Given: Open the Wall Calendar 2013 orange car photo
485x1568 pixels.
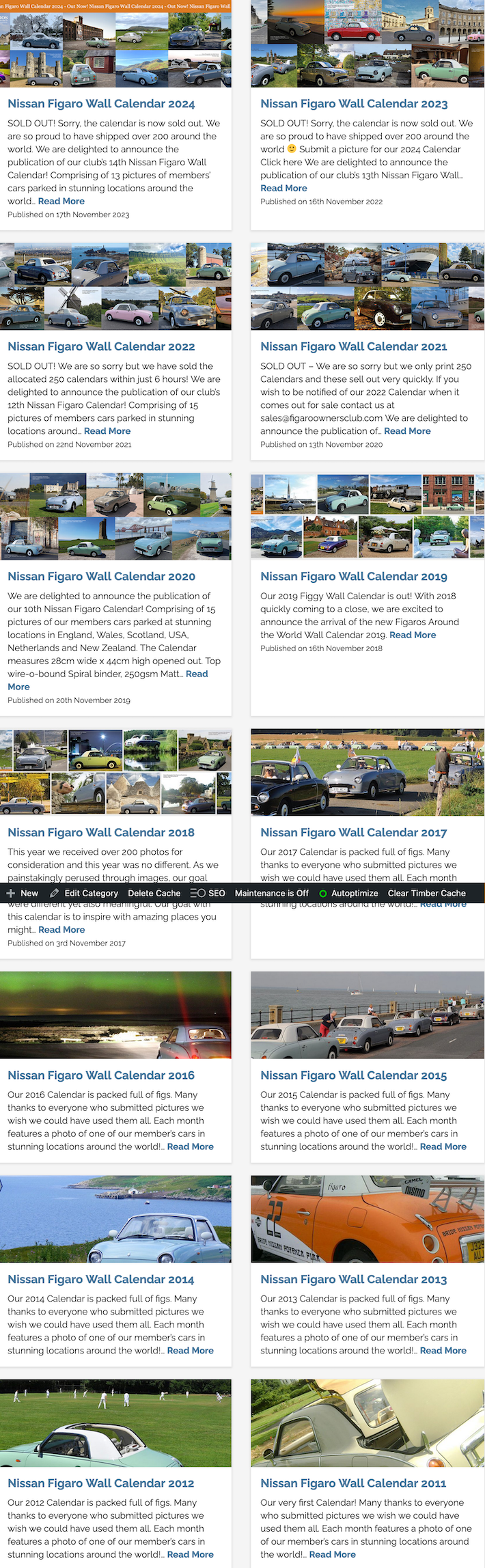Looking at the screenshot, I should click(368, 1219).
